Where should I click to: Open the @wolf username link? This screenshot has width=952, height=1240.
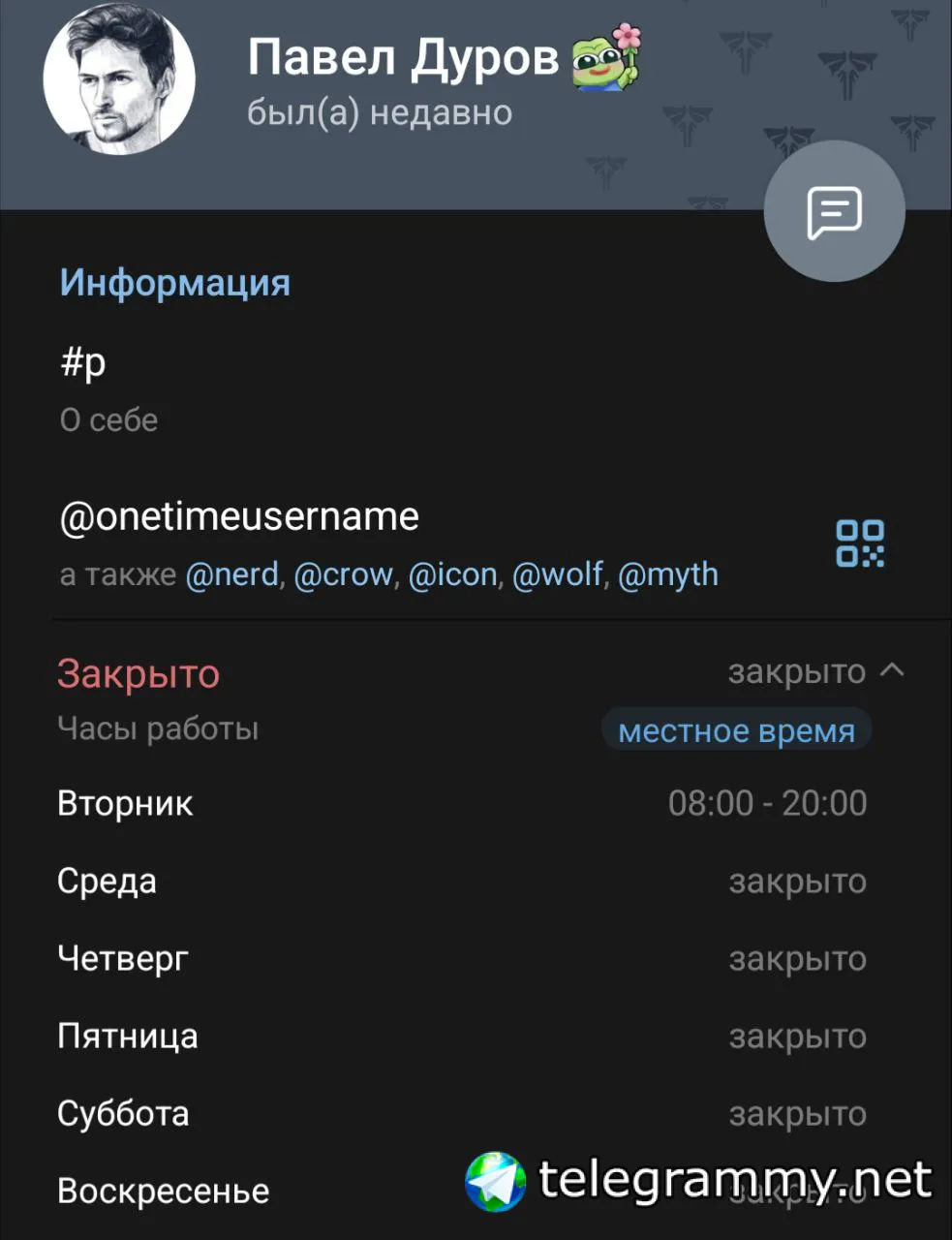click(558, 574)
